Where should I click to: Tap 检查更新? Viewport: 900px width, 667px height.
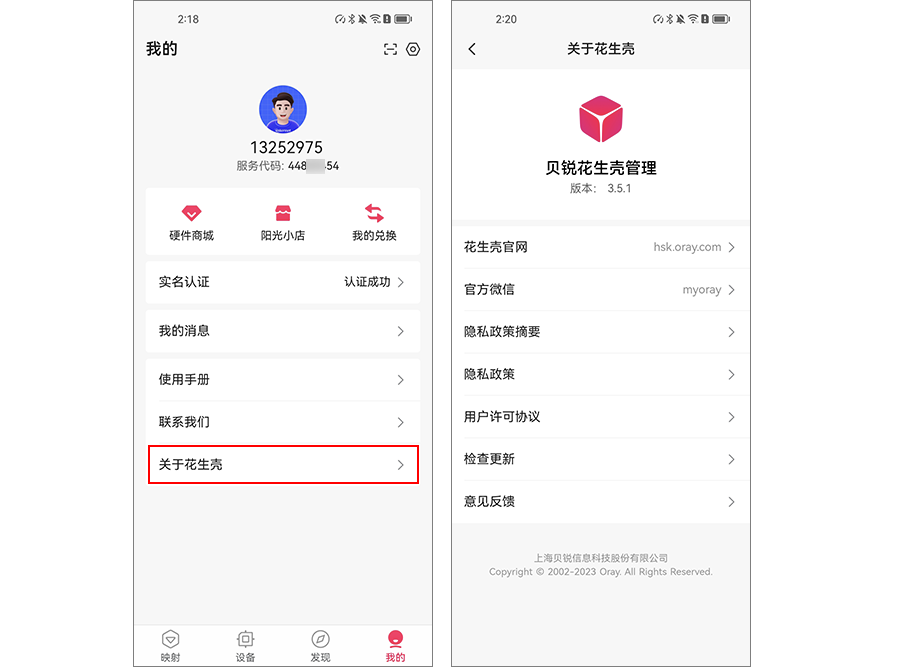[x=600, y=459]
